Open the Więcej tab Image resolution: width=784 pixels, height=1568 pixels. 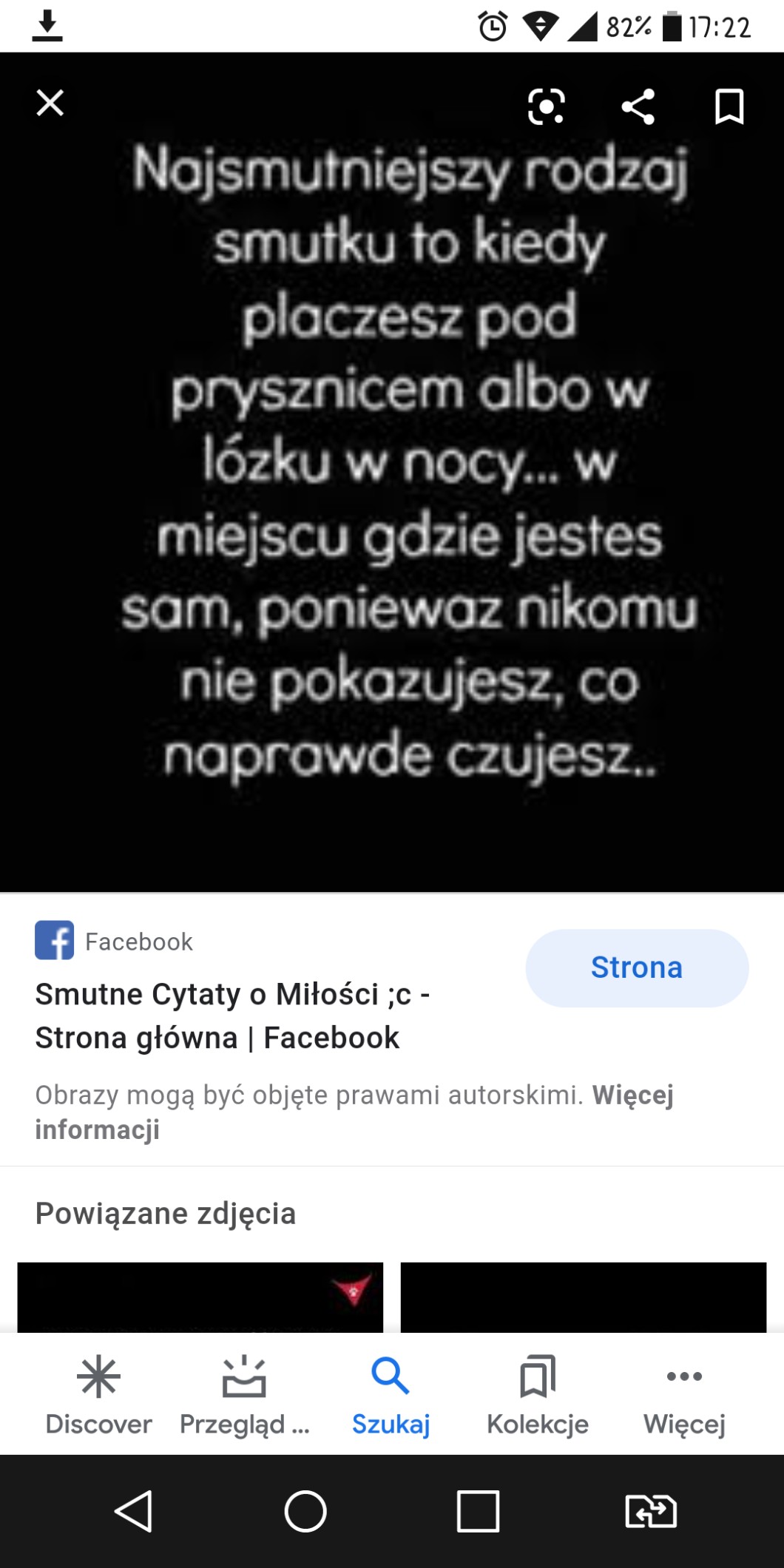tap(684, 1394)
